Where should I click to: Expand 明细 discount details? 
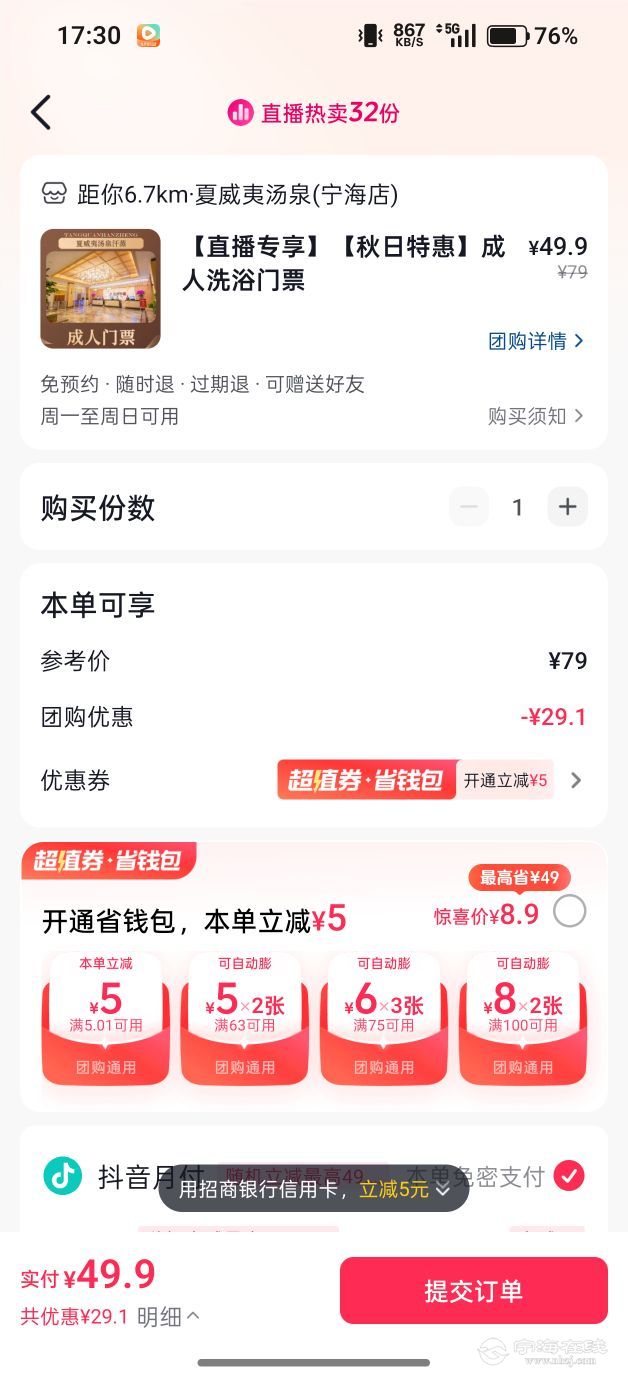[168, 1317]
